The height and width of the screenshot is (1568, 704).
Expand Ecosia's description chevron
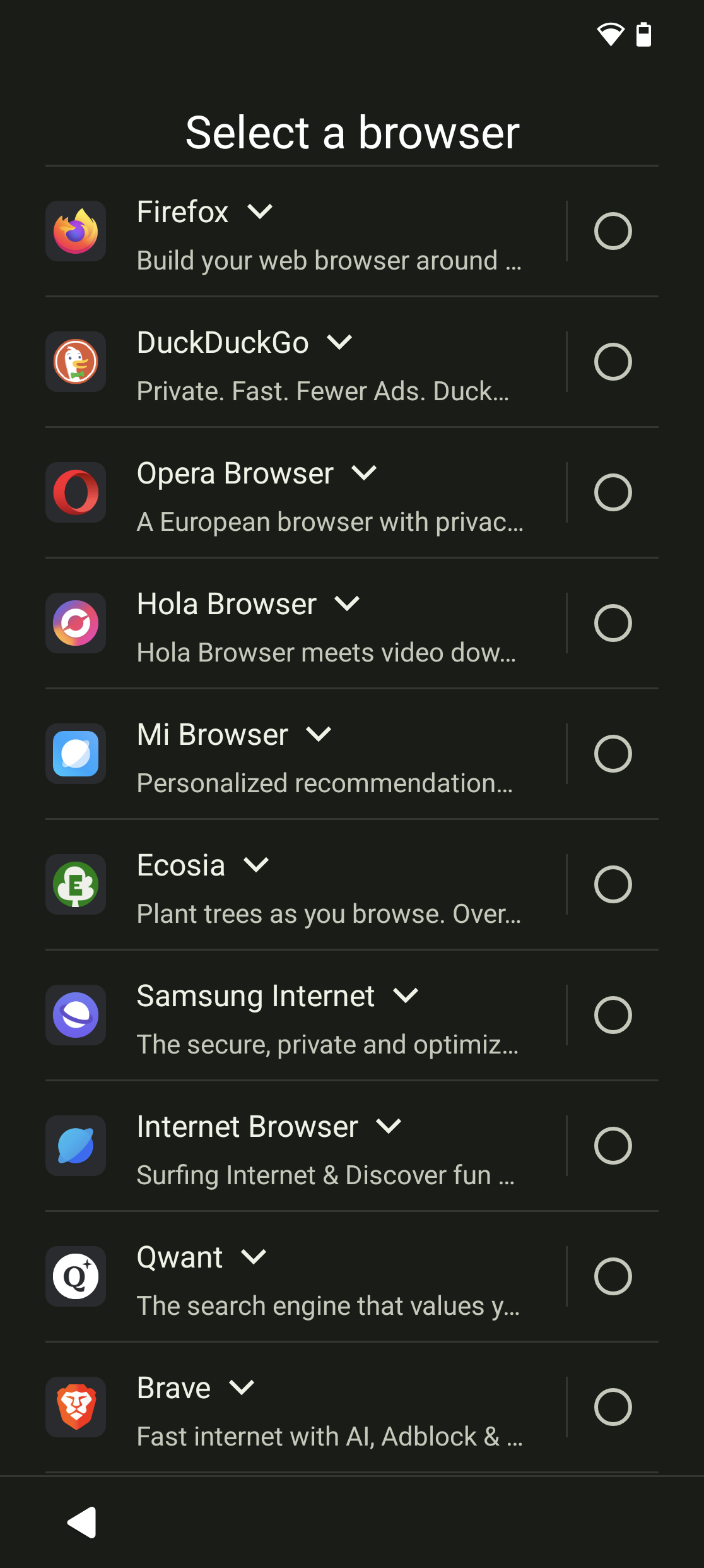[x=256, y=865]
